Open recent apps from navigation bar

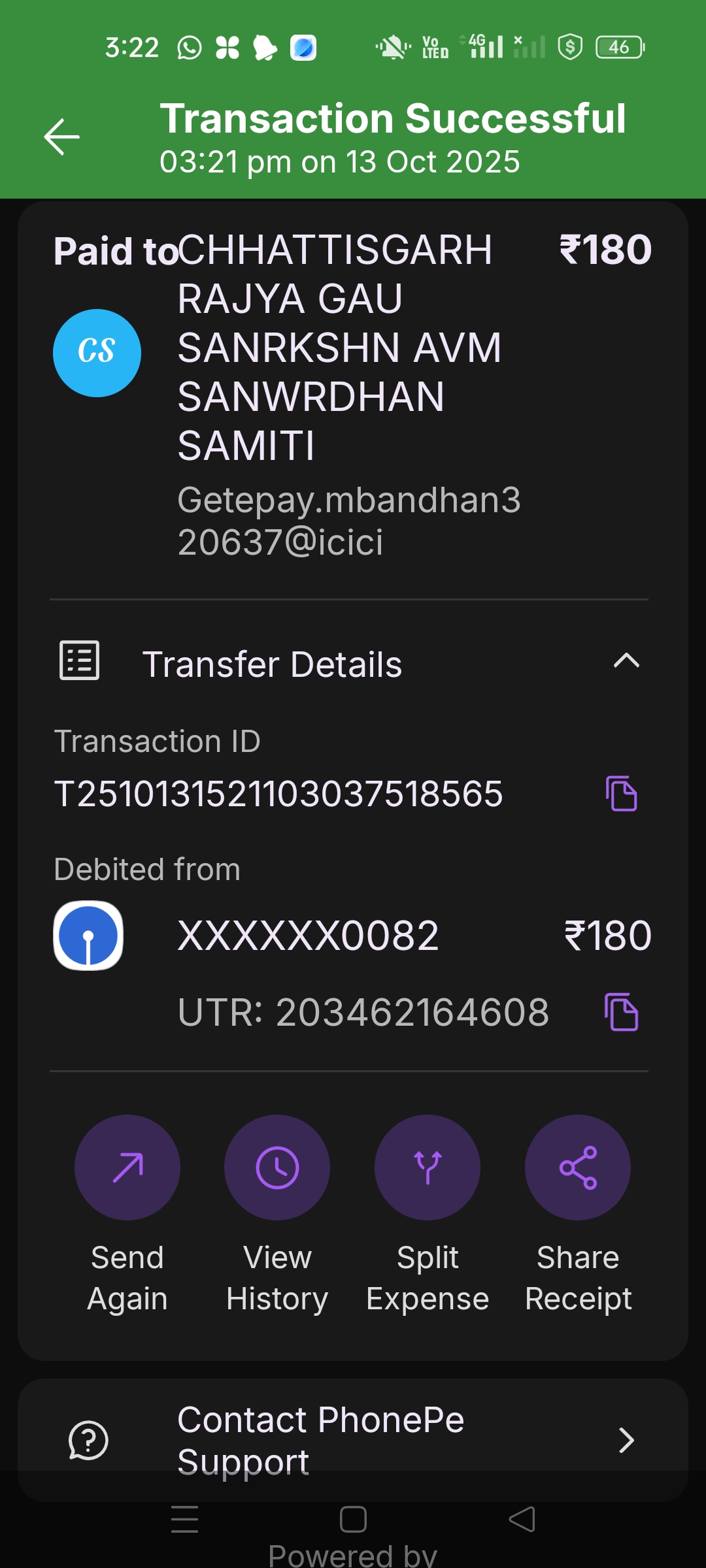(x=184, y=1519)
